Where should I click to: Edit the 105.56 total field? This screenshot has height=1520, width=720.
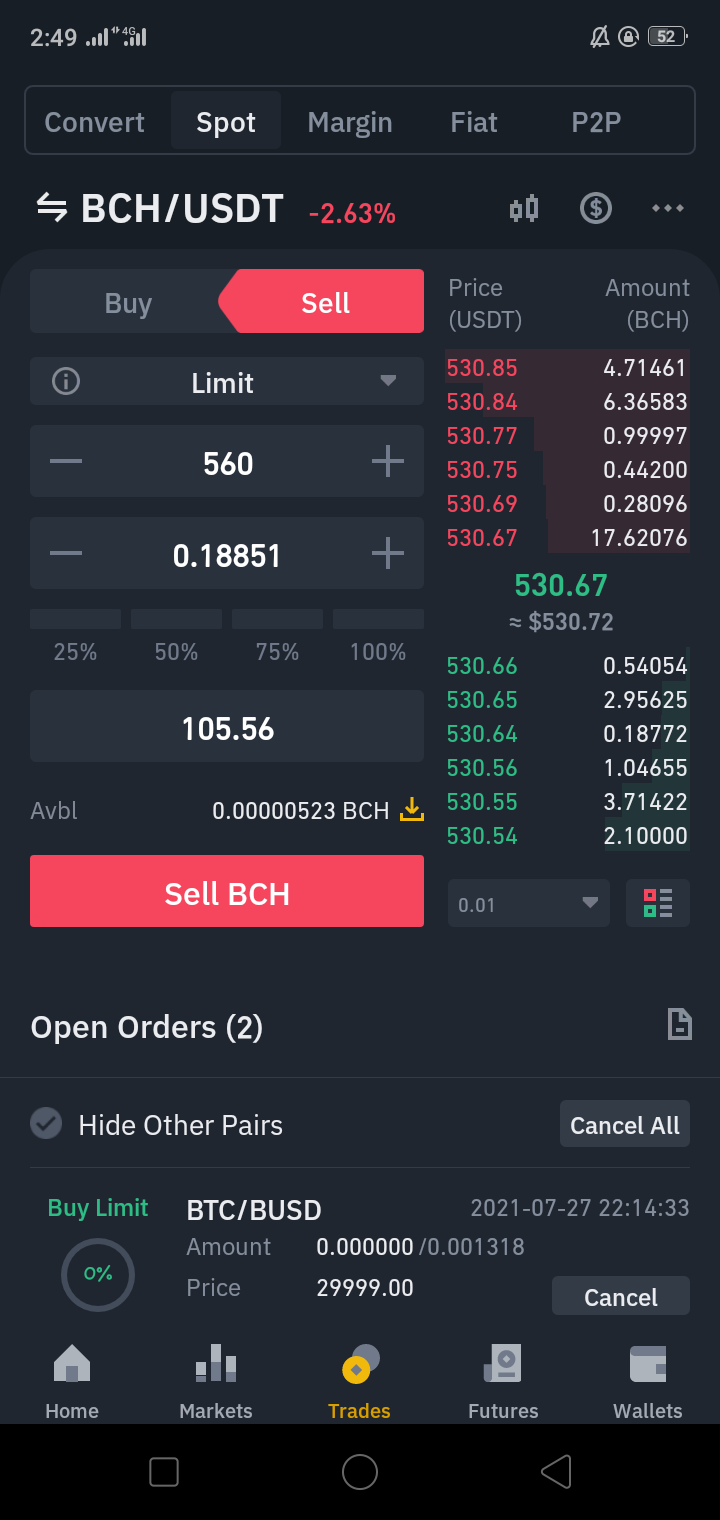(x=227, y=728)
